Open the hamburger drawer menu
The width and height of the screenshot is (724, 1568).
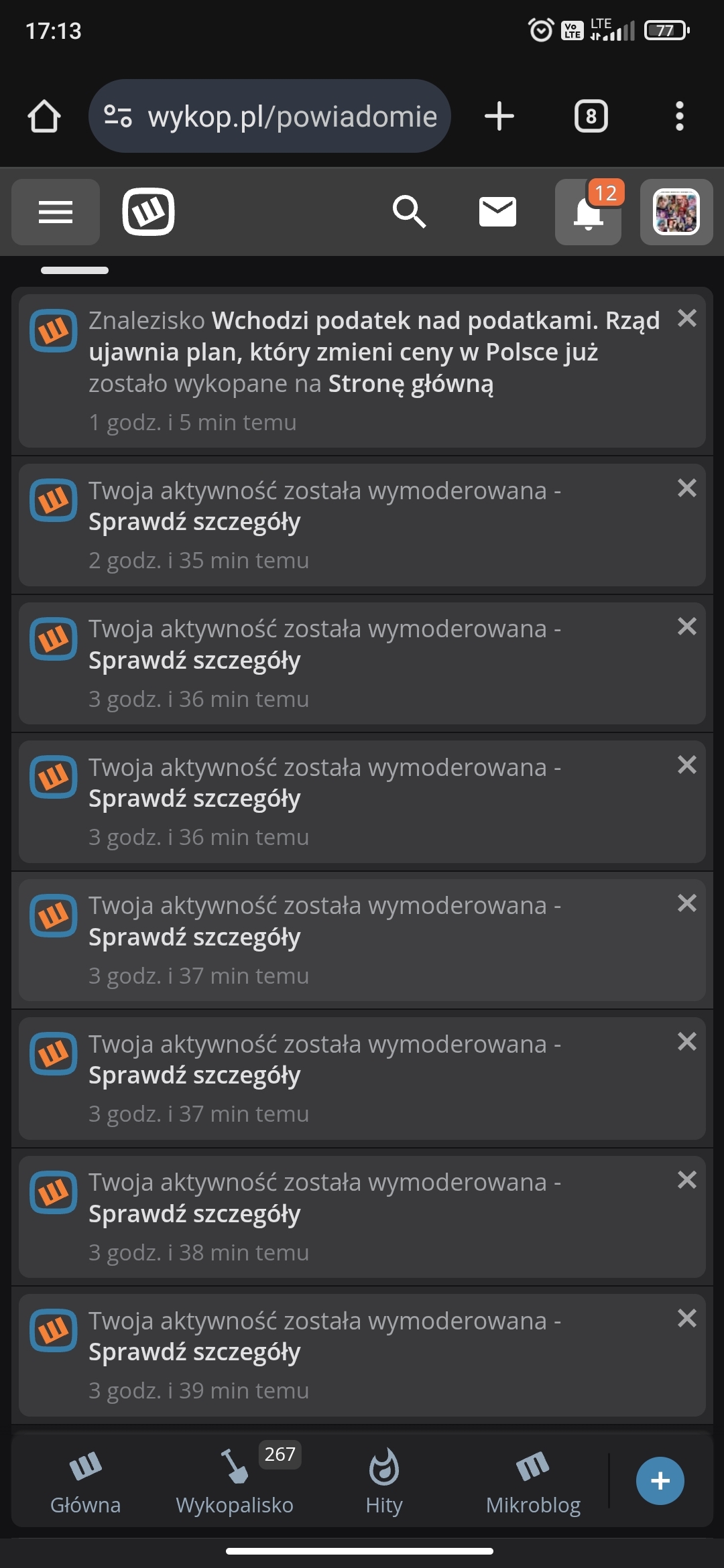tap(56, 212)
